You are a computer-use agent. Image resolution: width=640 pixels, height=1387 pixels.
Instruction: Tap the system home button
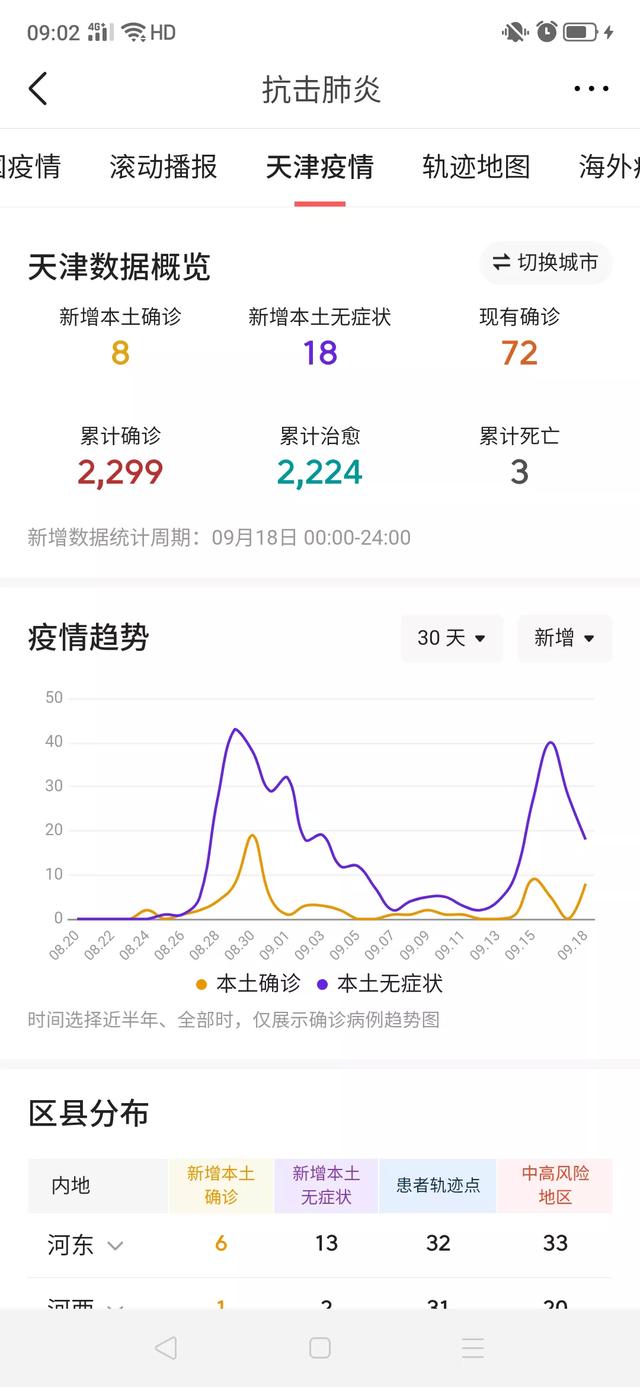tap(320, 1348)
